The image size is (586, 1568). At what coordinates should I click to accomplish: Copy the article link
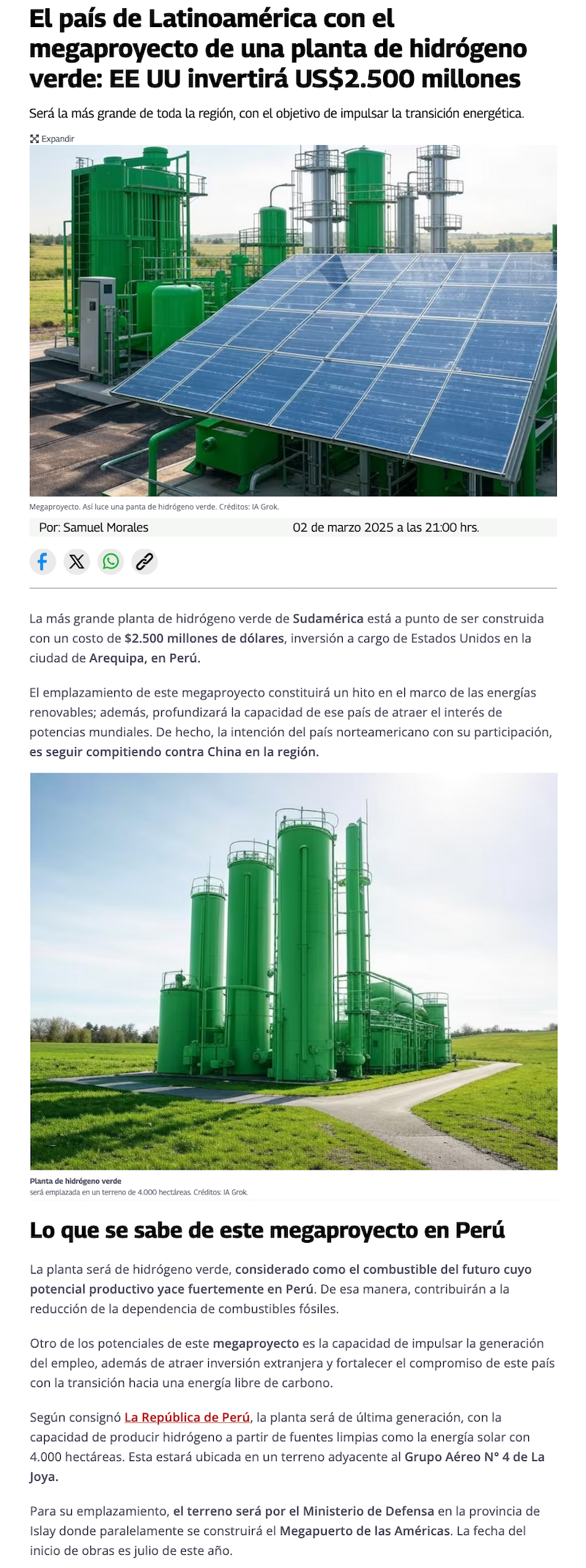[145, 562]
